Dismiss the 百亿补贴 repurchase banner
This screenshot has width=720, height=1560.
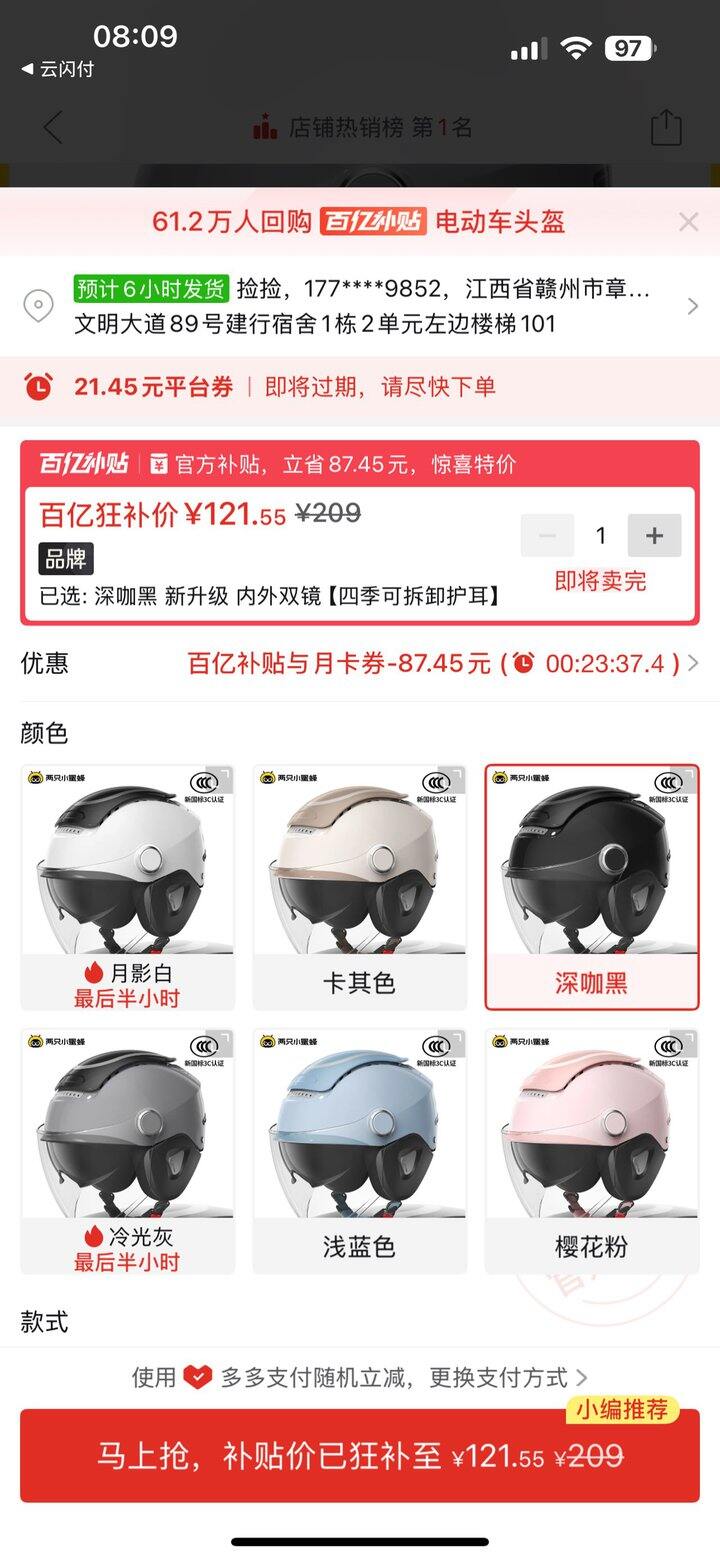[688, 222]
